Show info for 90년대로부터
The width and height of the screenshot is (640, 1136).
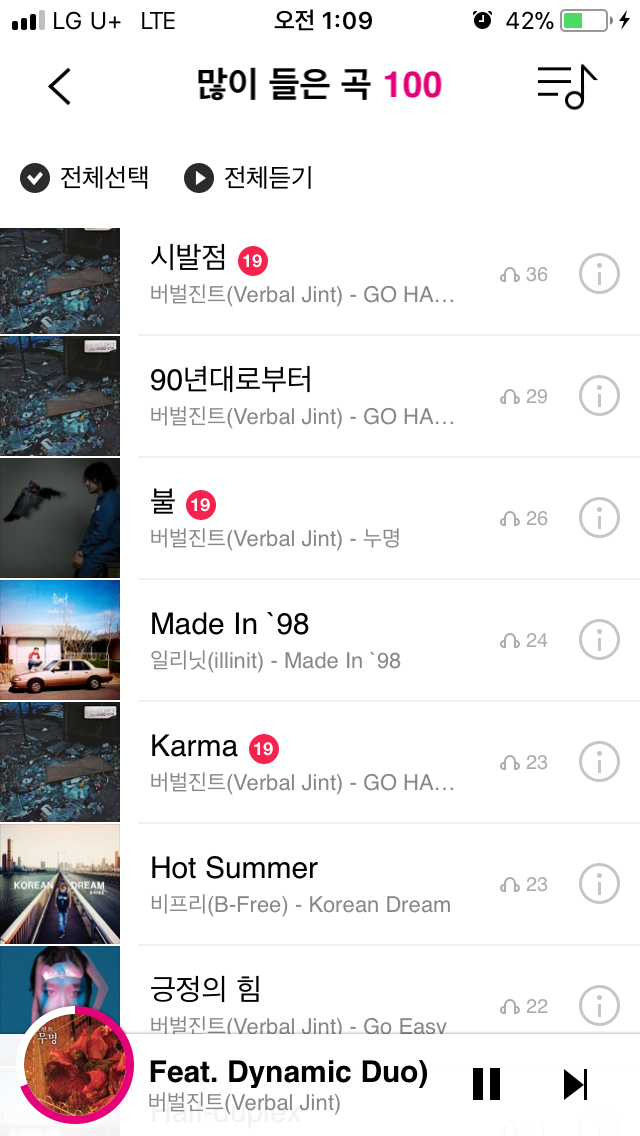tap(600, 396)
